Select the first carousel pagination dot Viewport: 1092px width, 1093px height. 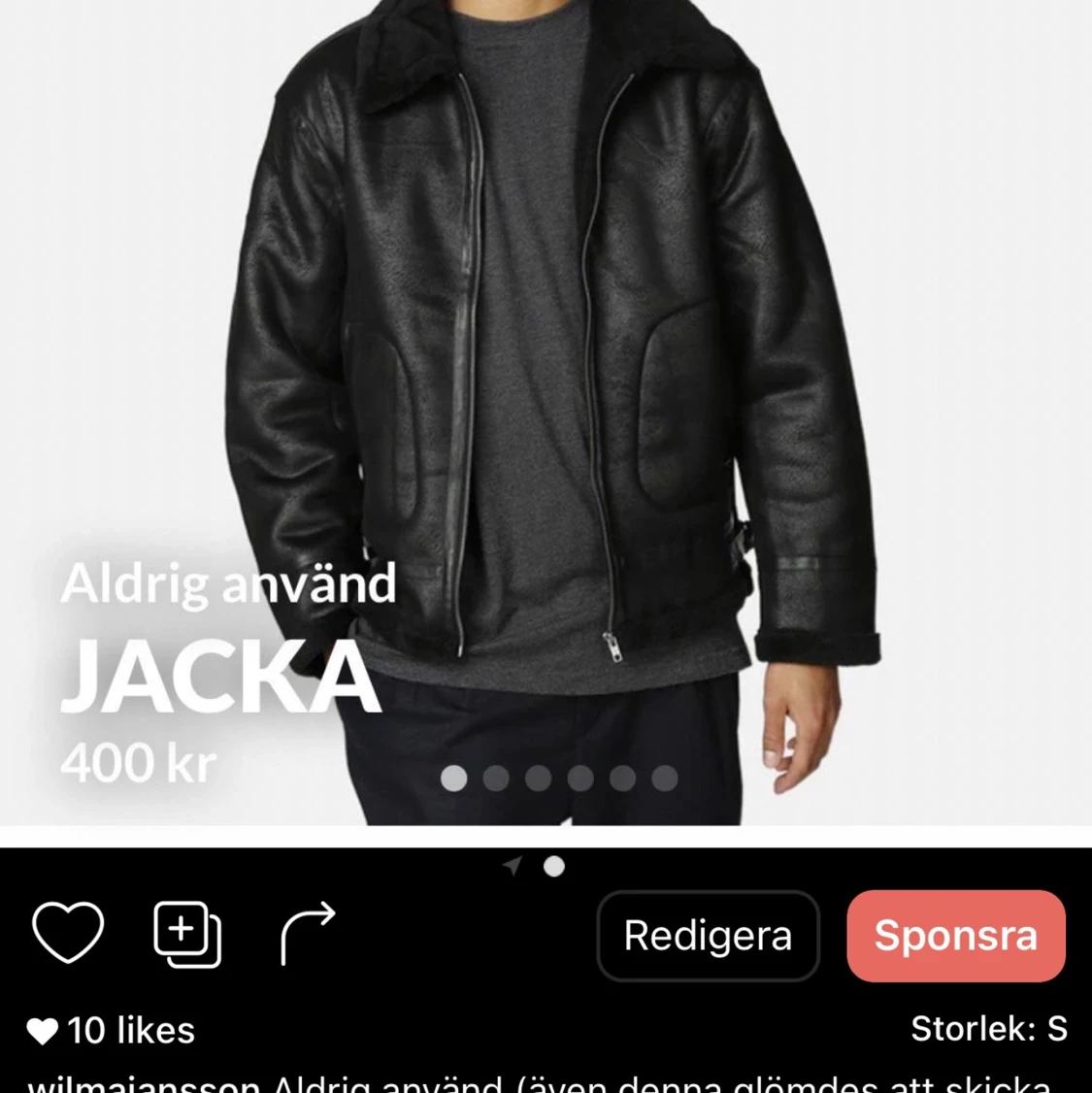[x=453, y=778]
